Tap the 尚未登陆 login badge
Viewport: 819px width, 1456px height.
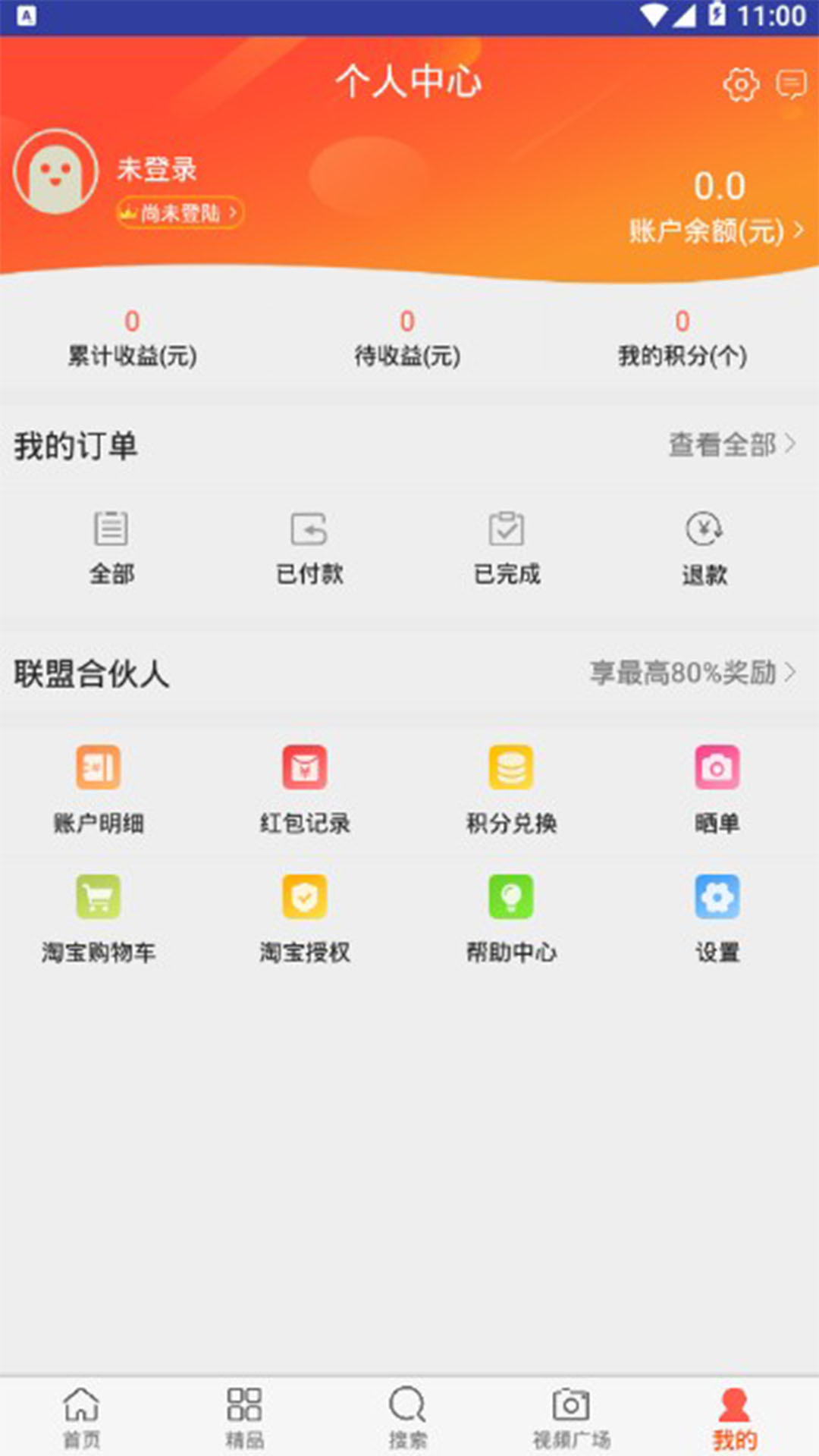[180, 213]
